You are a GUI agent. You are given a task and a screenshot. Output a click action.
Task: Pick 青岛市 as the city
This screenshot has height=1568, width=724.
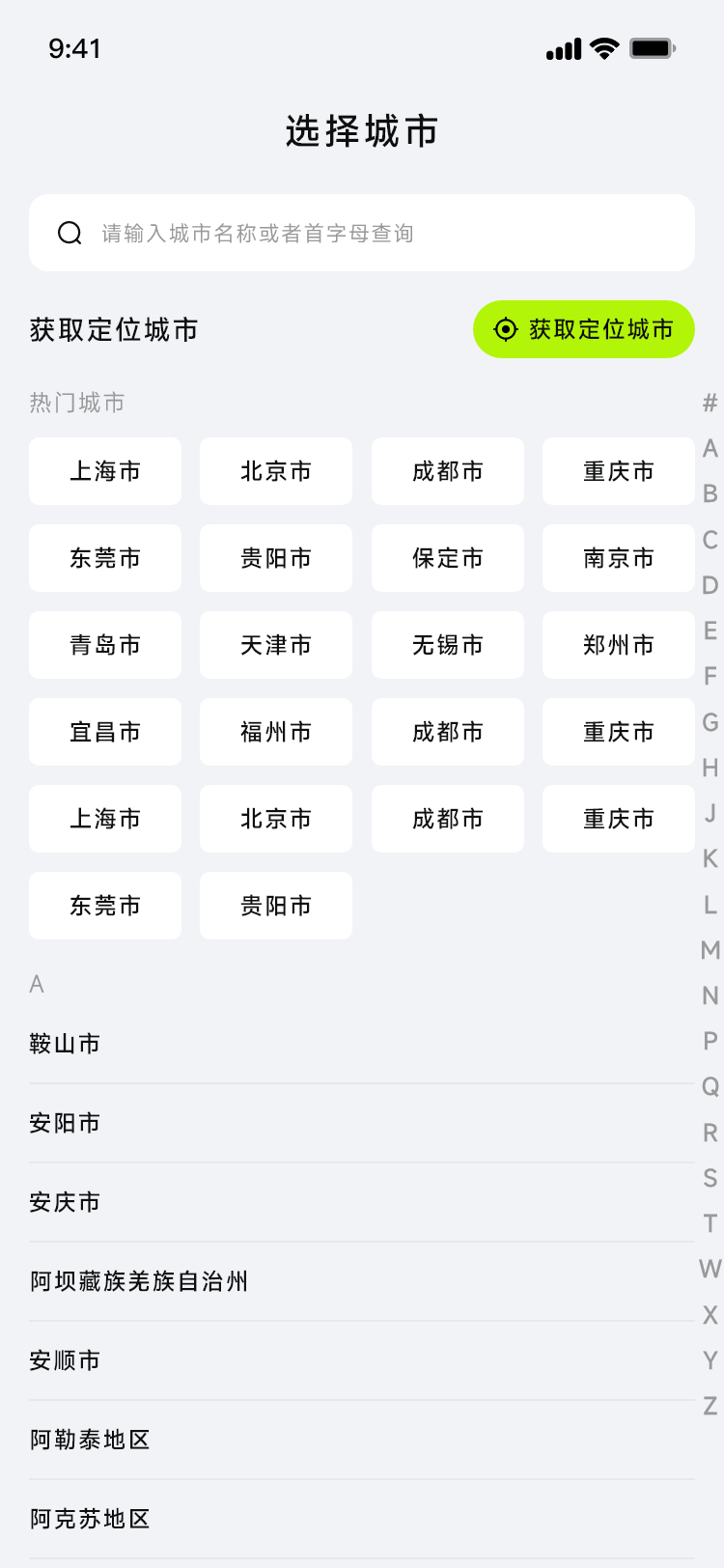[x=105, y=645]
